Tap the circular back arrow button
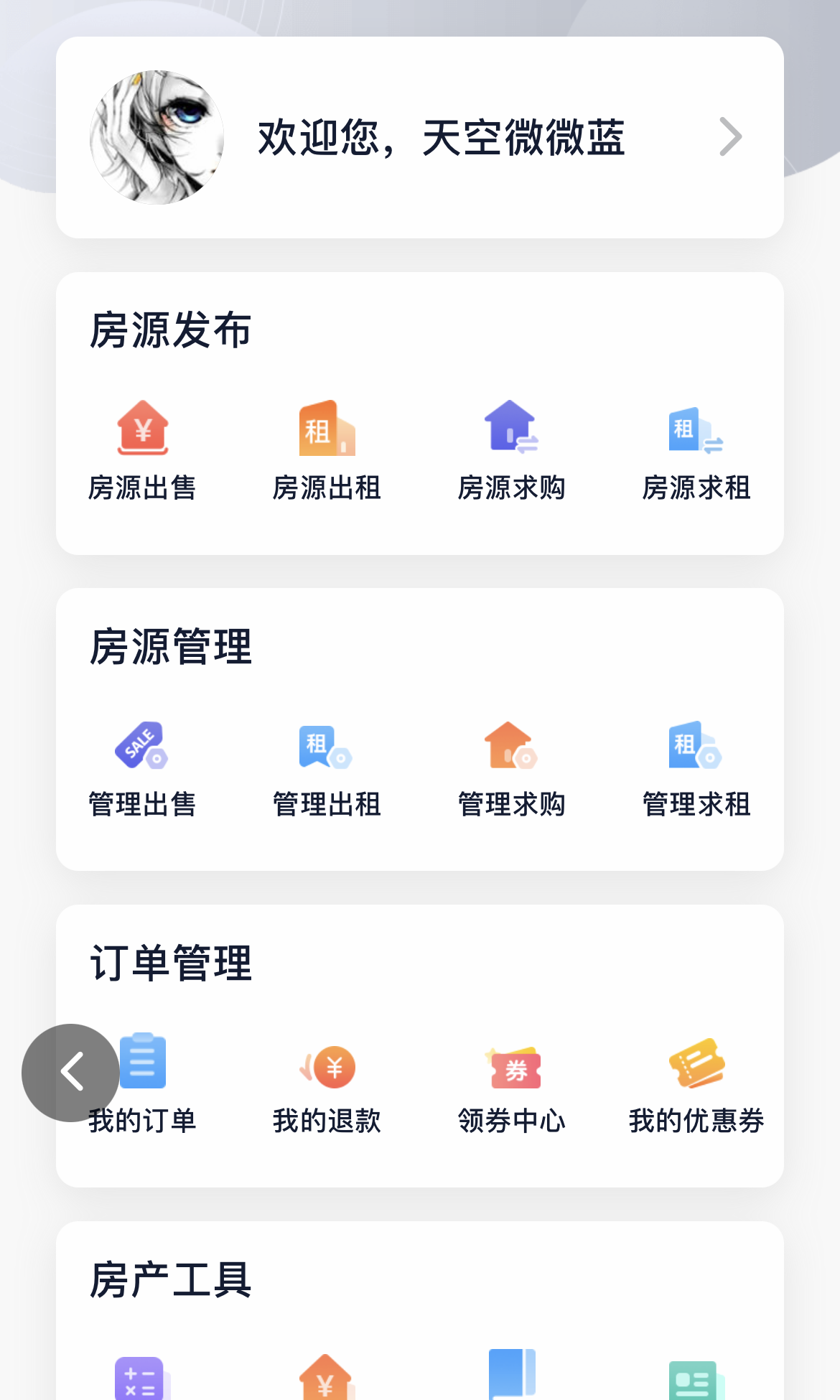 (71, 1072)
